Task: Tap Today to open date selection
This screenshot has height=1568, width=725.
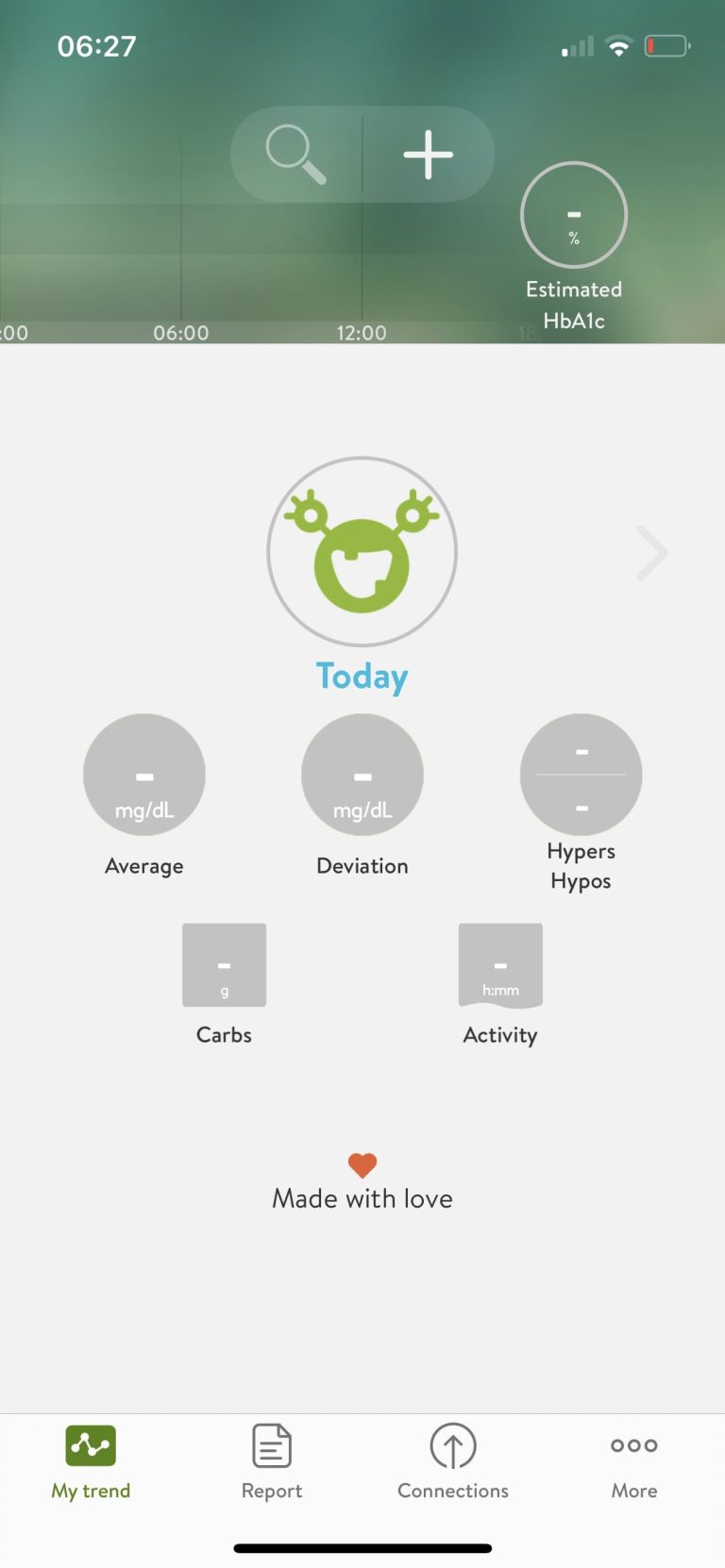Action: tap(362, 676)
